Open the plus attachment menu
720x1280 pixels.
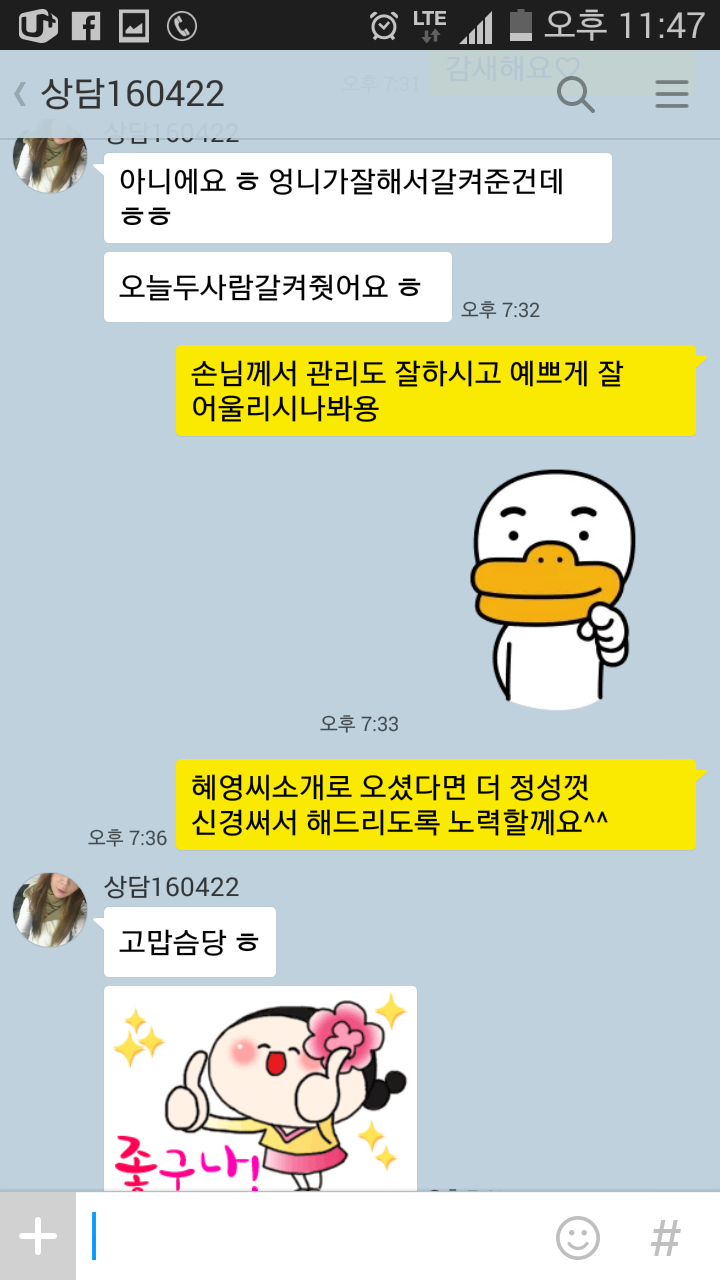(38, 1237)
